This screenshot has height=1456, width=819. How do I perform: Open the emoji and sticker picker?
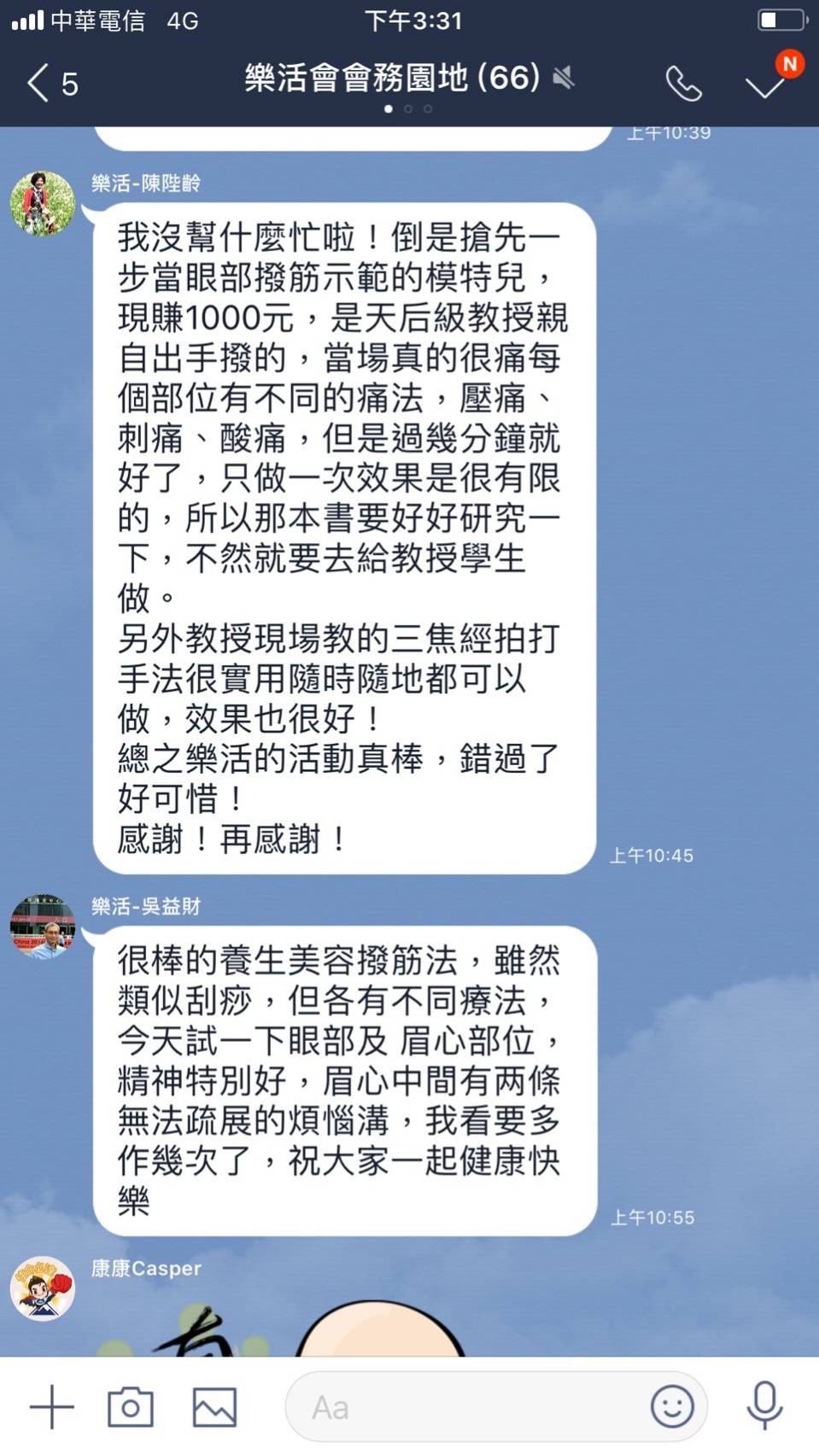coord(672,1406)
